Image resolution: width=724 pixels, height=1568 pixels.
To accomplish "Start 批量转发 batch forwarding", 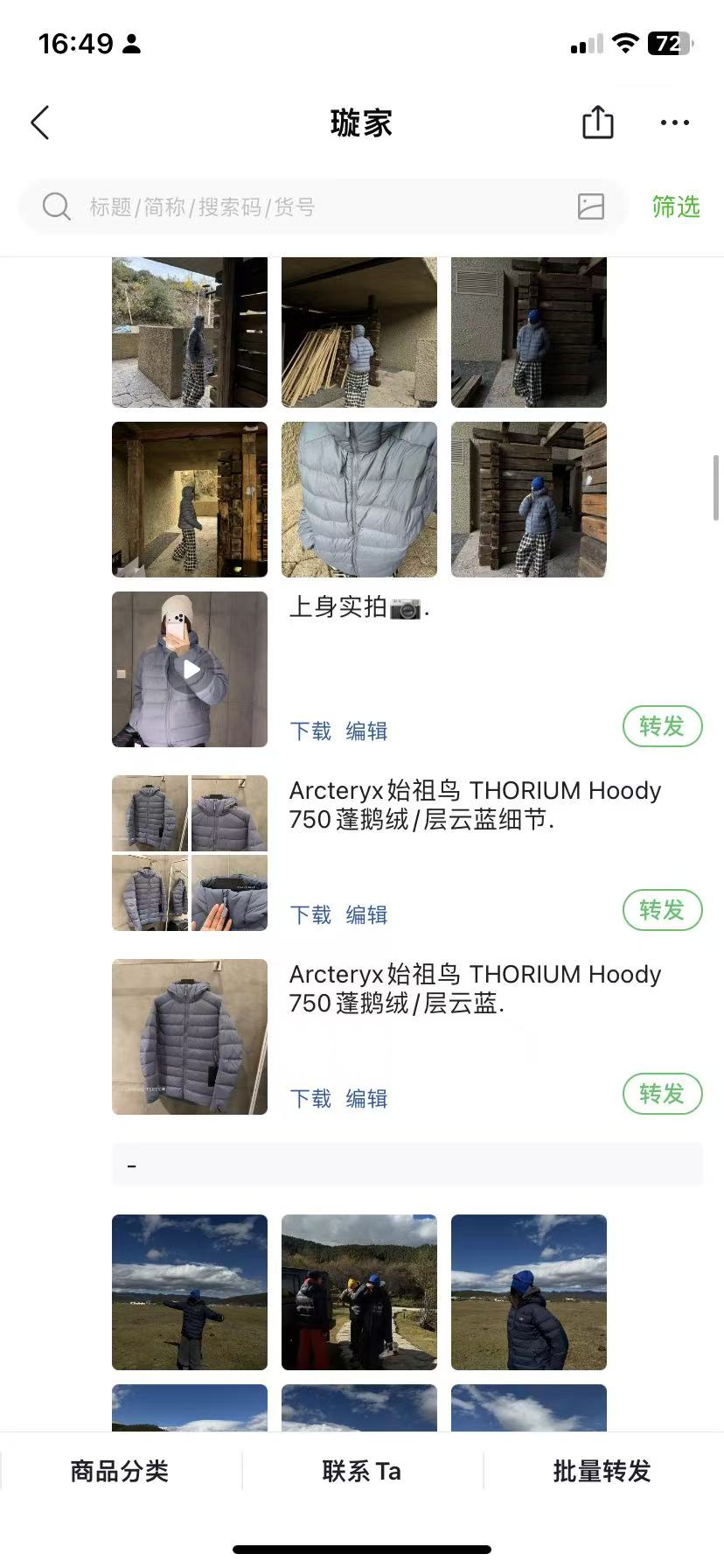I will click(x=602, y=1471).
